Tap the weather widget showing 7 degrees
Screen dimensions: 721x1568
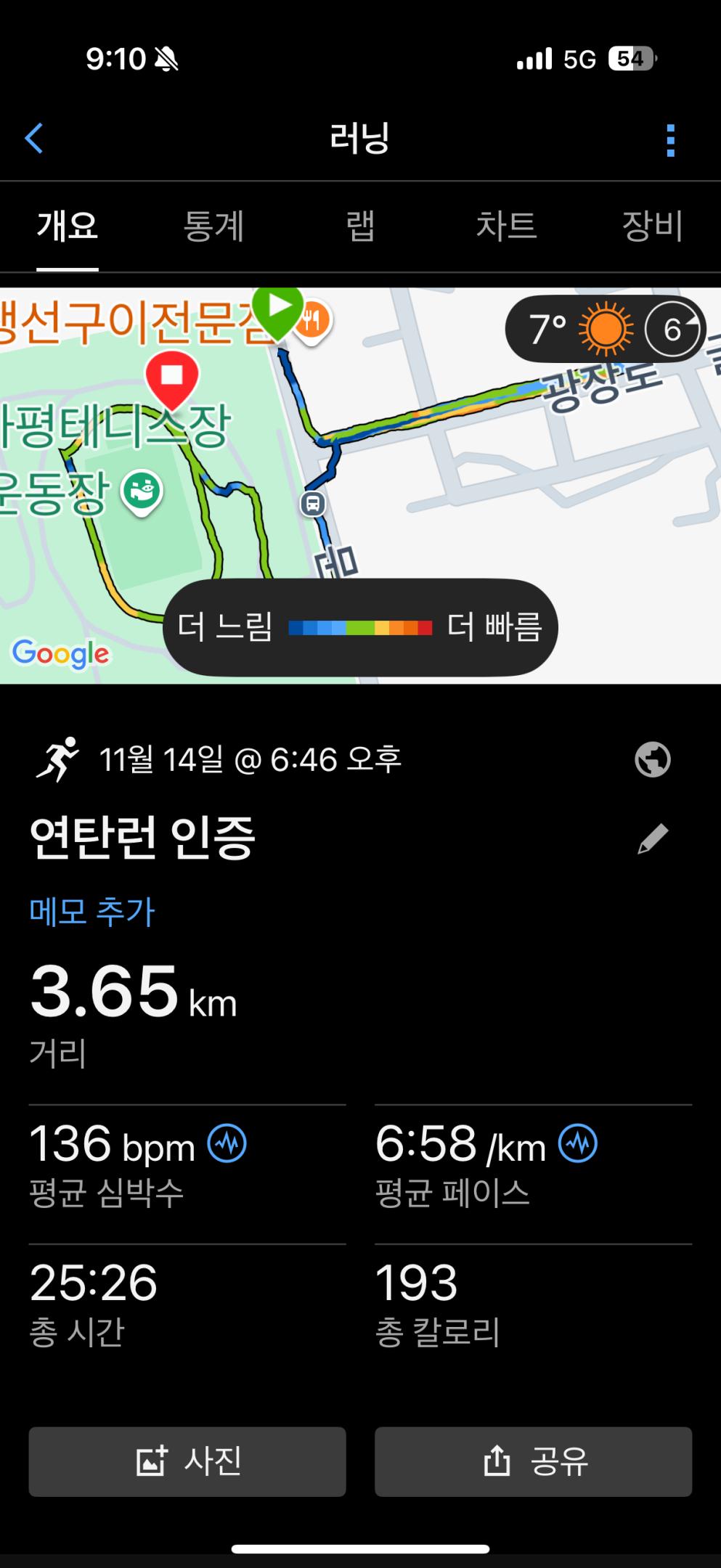coord(574,328)
